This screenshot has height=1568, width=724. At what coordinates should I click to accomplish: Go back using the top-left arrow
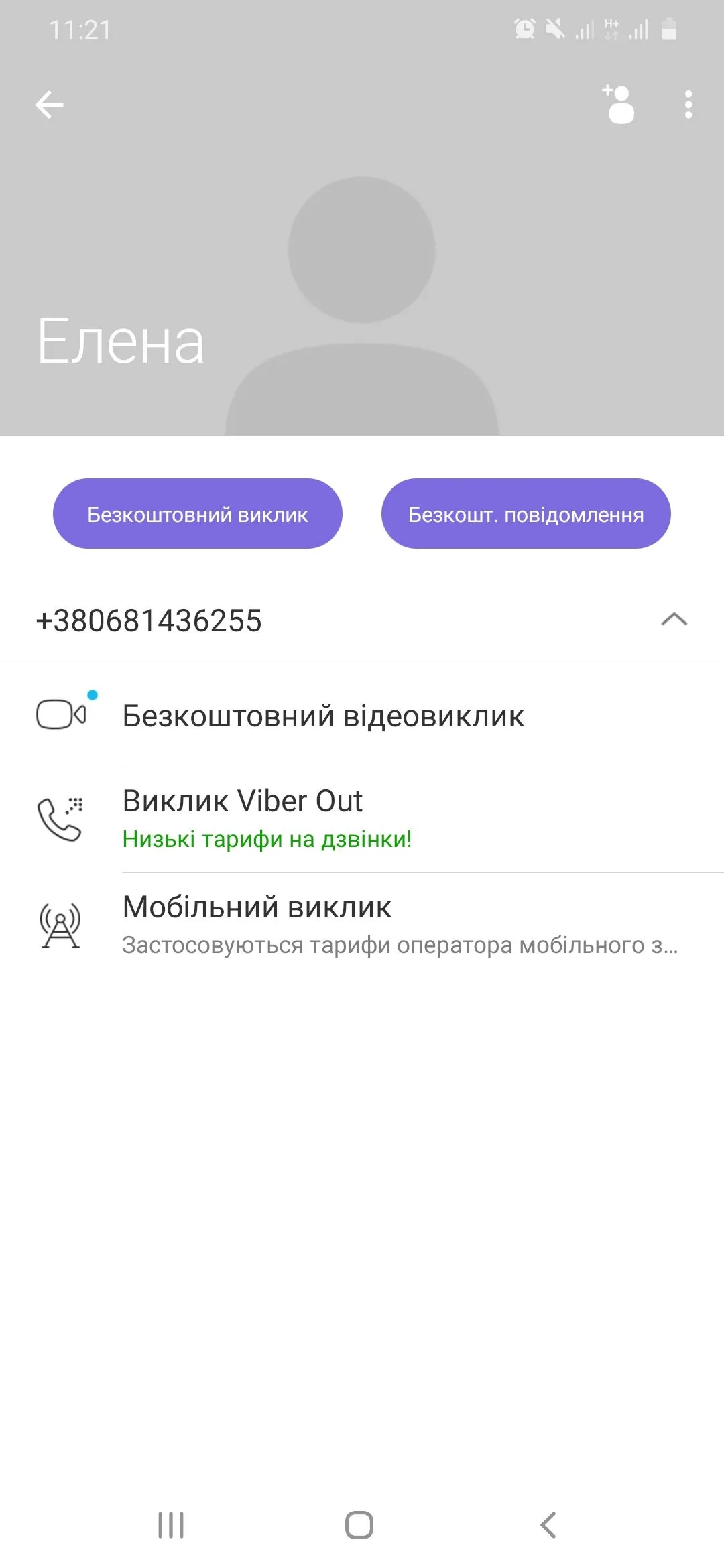point(49,105)
